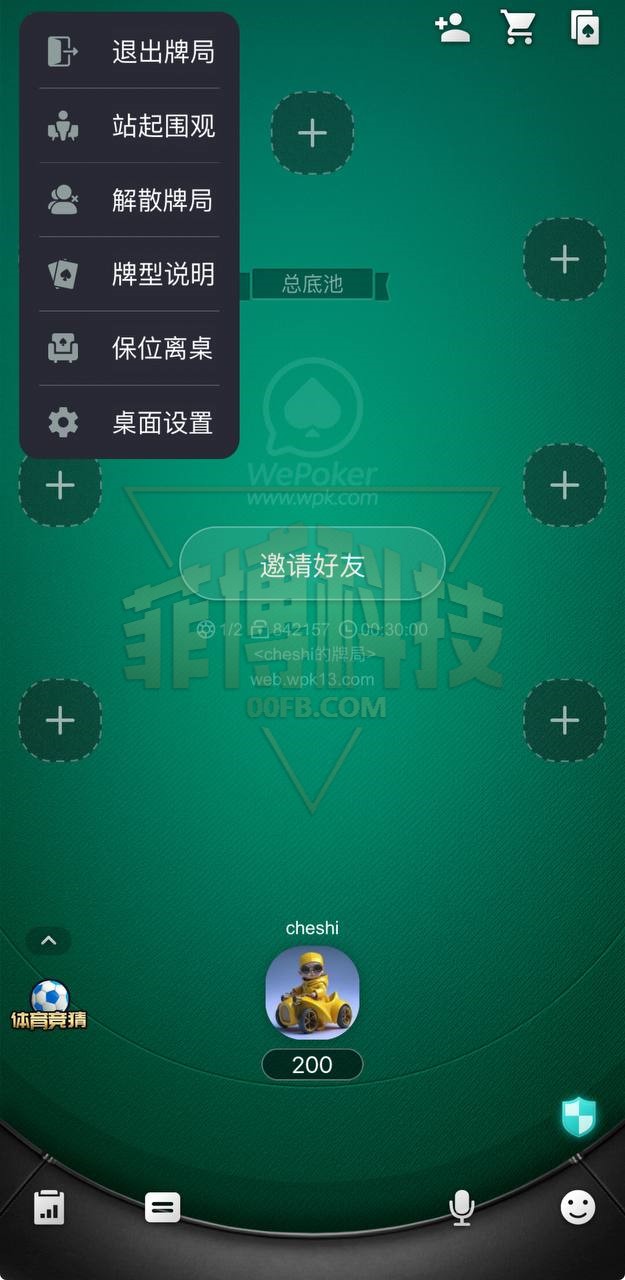Open 牌型说明 hand rankings guide

(x=129, y=274)
